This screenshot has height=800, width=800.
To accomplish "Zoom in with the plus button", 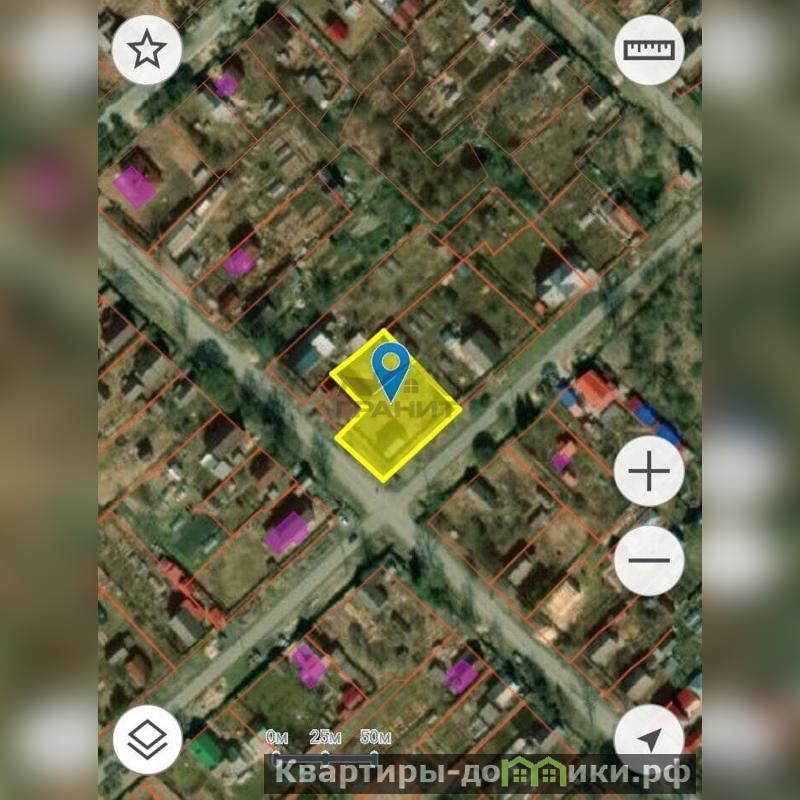I will 649,471.
